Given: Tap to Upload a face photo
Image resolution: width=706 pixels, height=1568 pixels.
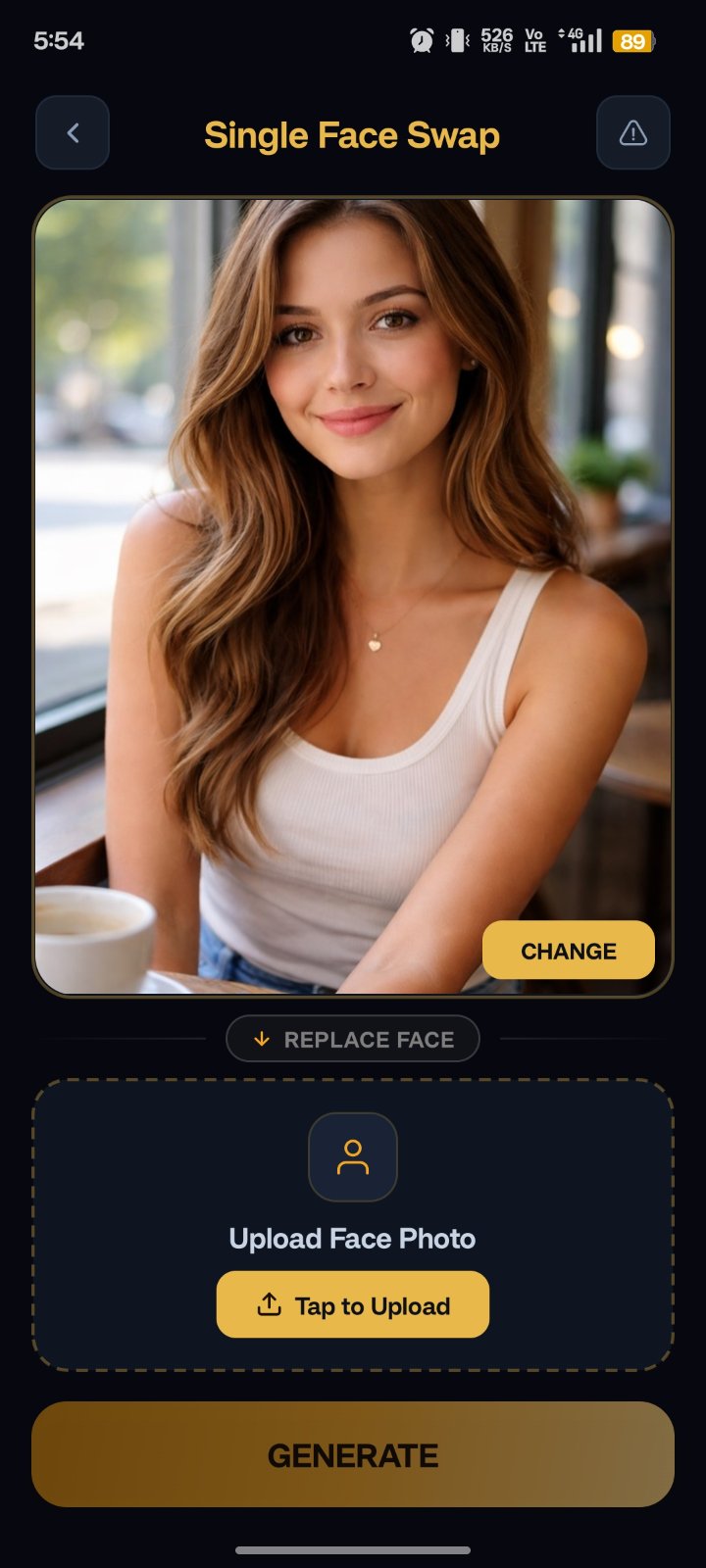Looking at the screenshot, I should tap(353, 1305).
